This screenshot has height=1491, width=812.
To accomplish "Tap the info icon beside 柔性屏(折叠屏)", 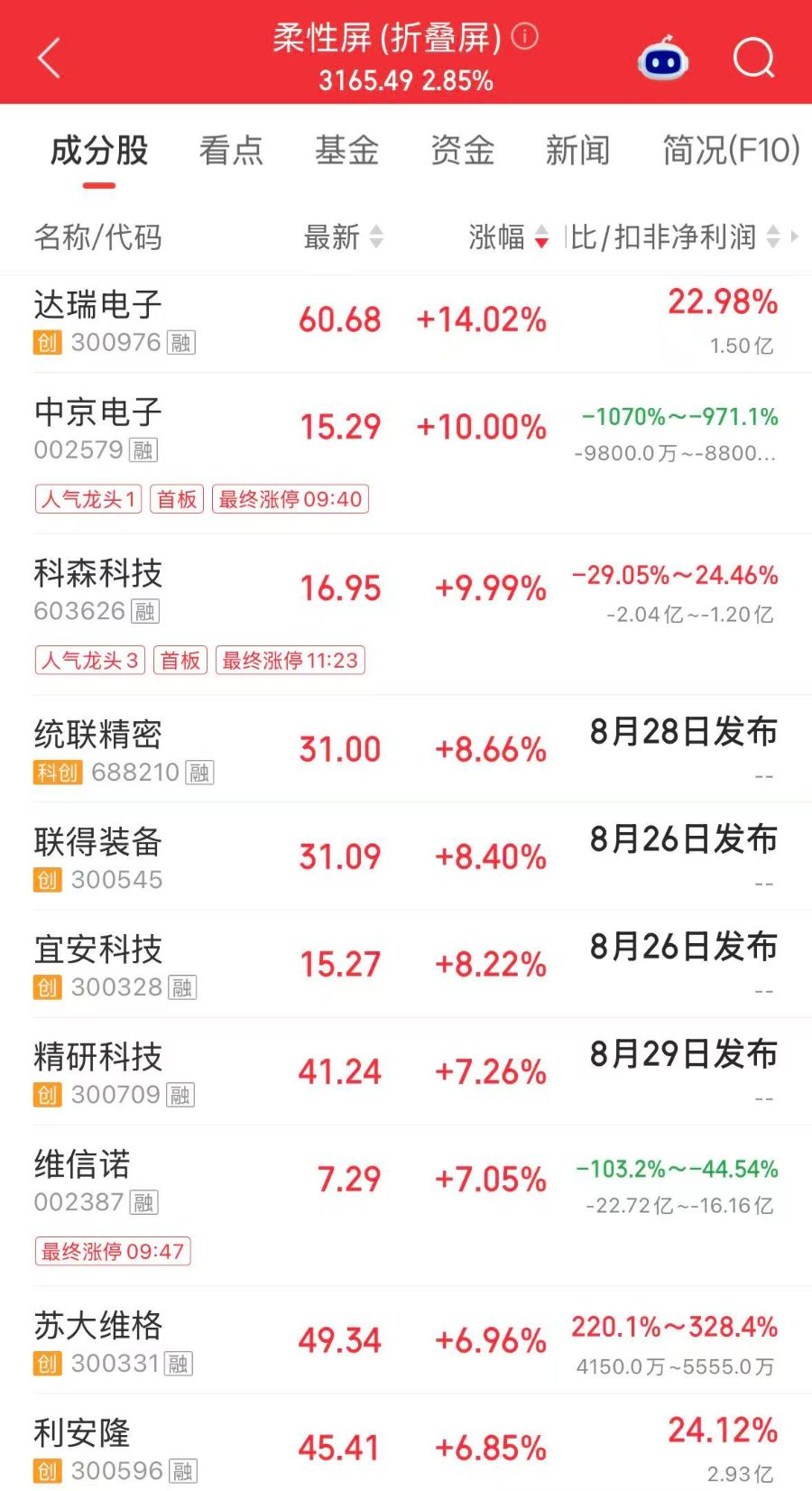I will click(x=525, y=36).
